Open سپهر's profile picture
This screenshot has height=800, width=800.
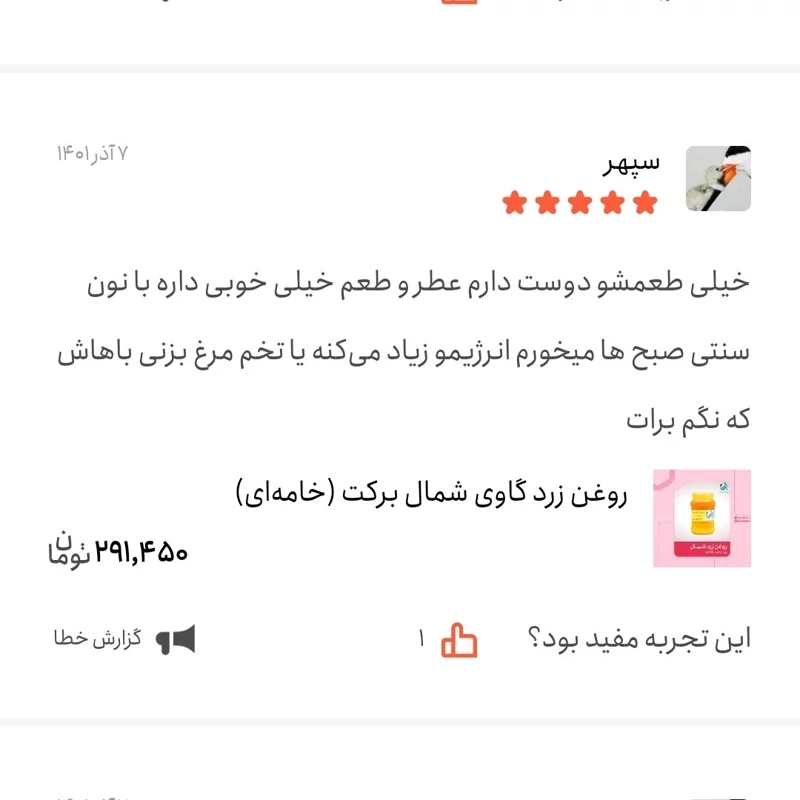point(717,179)
